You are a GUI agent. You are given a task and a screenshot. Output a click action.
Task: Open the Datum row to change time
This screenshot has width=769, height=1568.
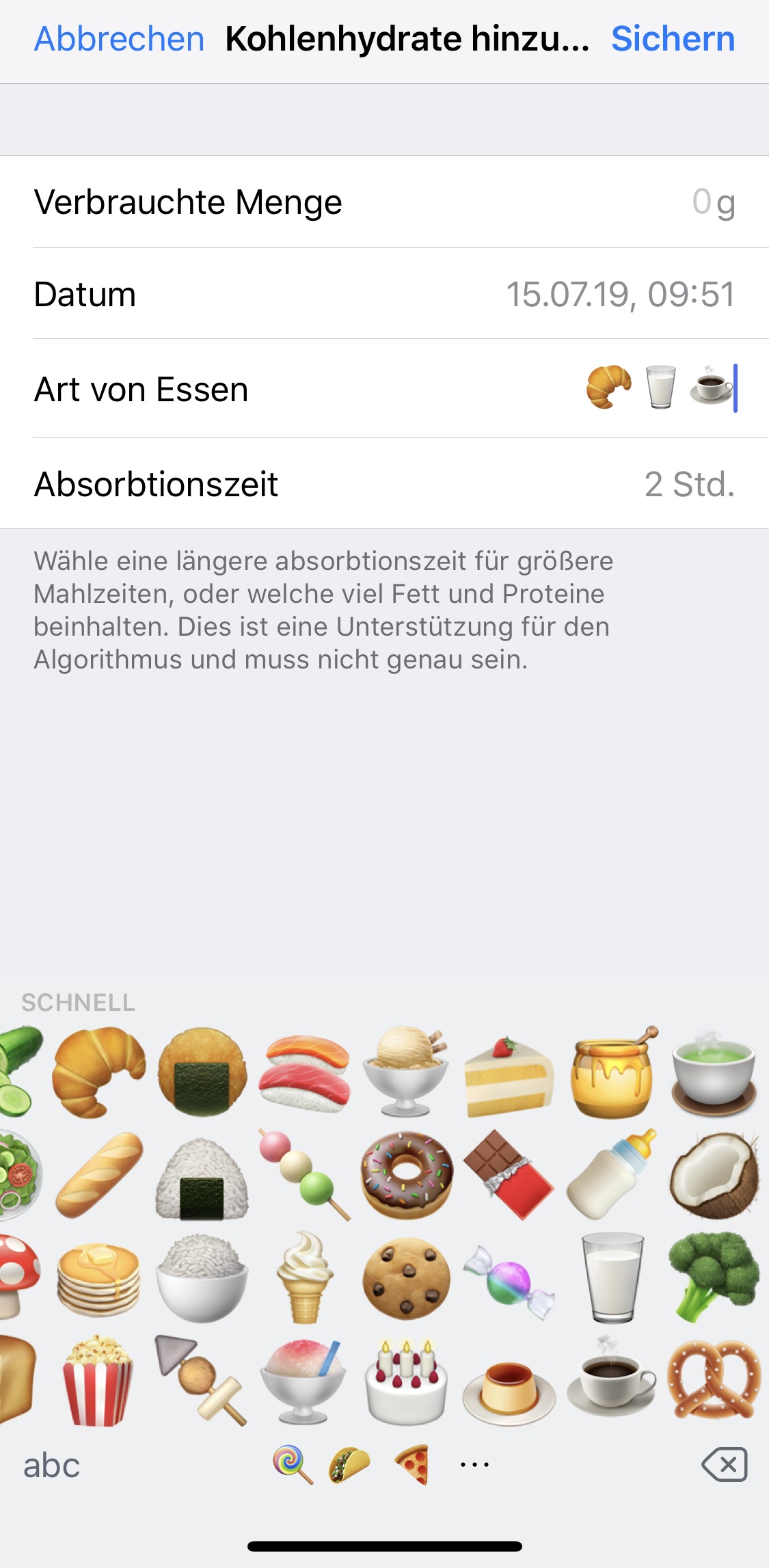click(384, 294)
